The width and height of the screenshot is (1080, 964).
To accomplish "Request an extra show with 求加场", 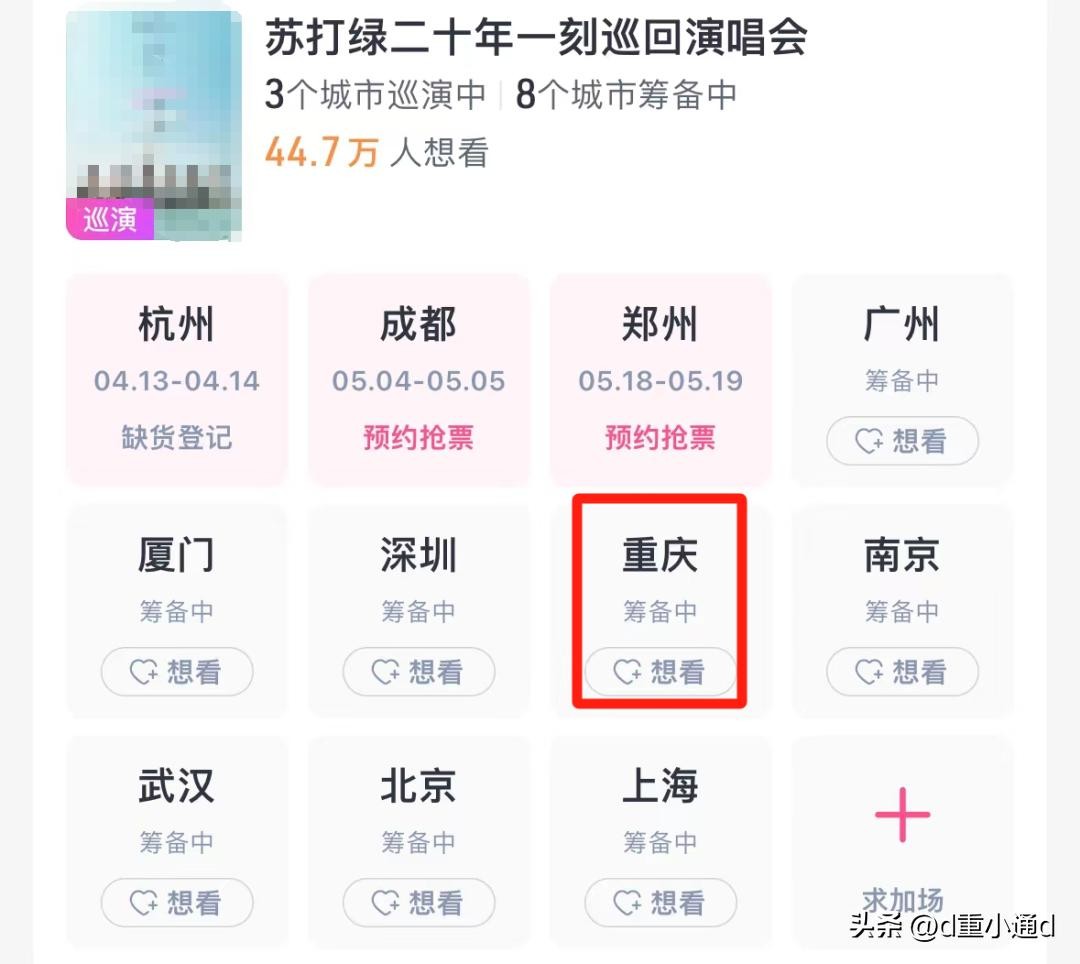I will click(x=902, y=840).
